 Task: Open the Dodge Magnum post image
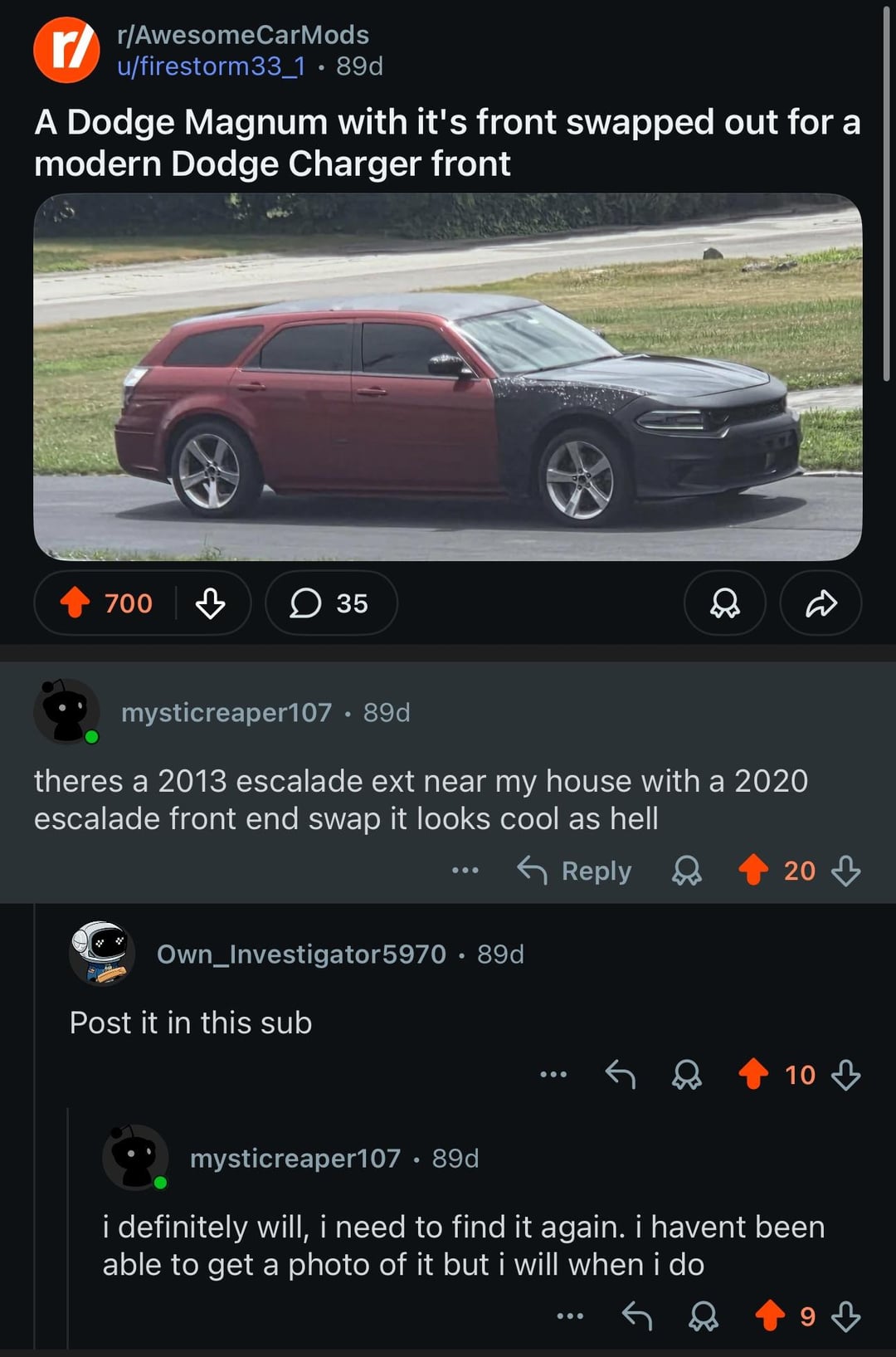pyautogui.click(x=447, y=377)
